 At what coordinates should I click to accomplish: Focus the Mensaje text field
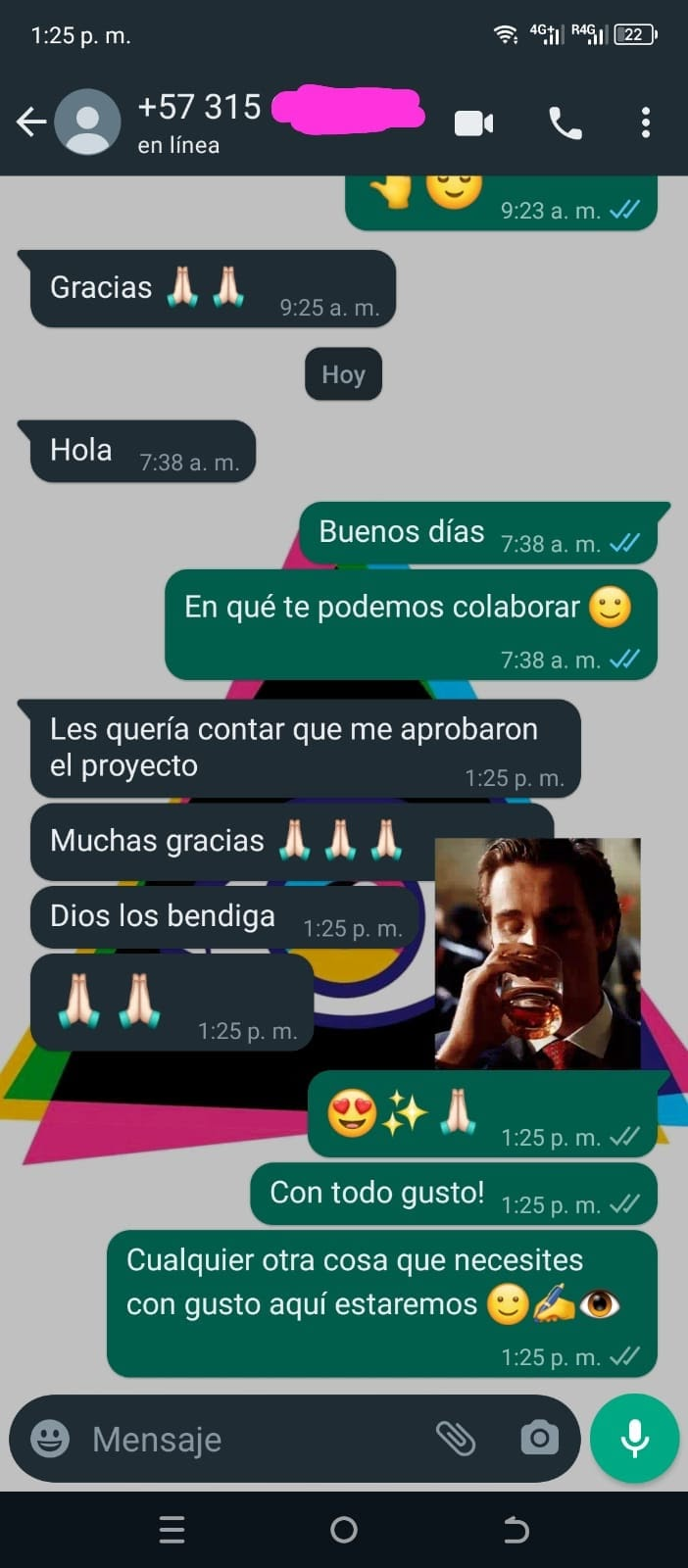tap(245, 1439)
